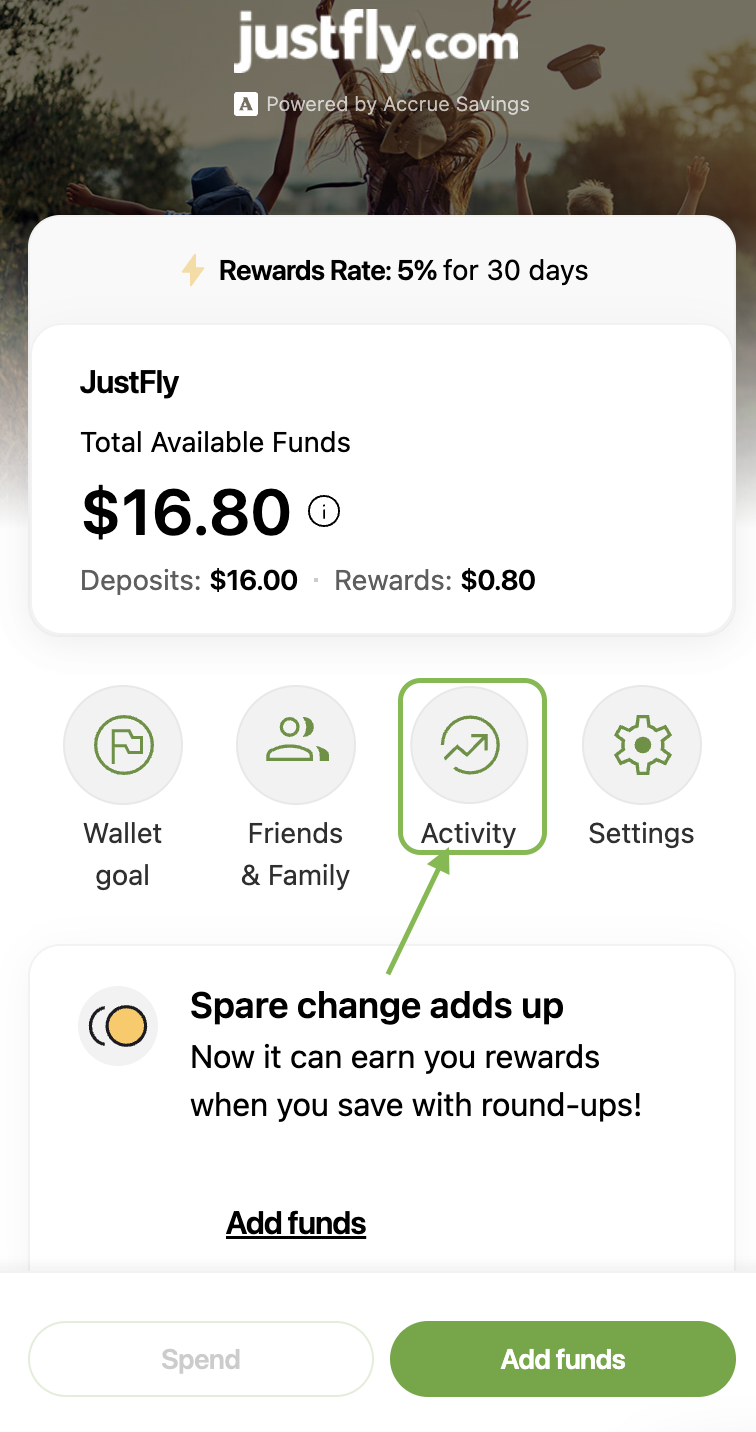Image resolution: width=756 pixels, height=1432 pixels.
Task: Tap the Spend button
Action: click(201, 1359)
